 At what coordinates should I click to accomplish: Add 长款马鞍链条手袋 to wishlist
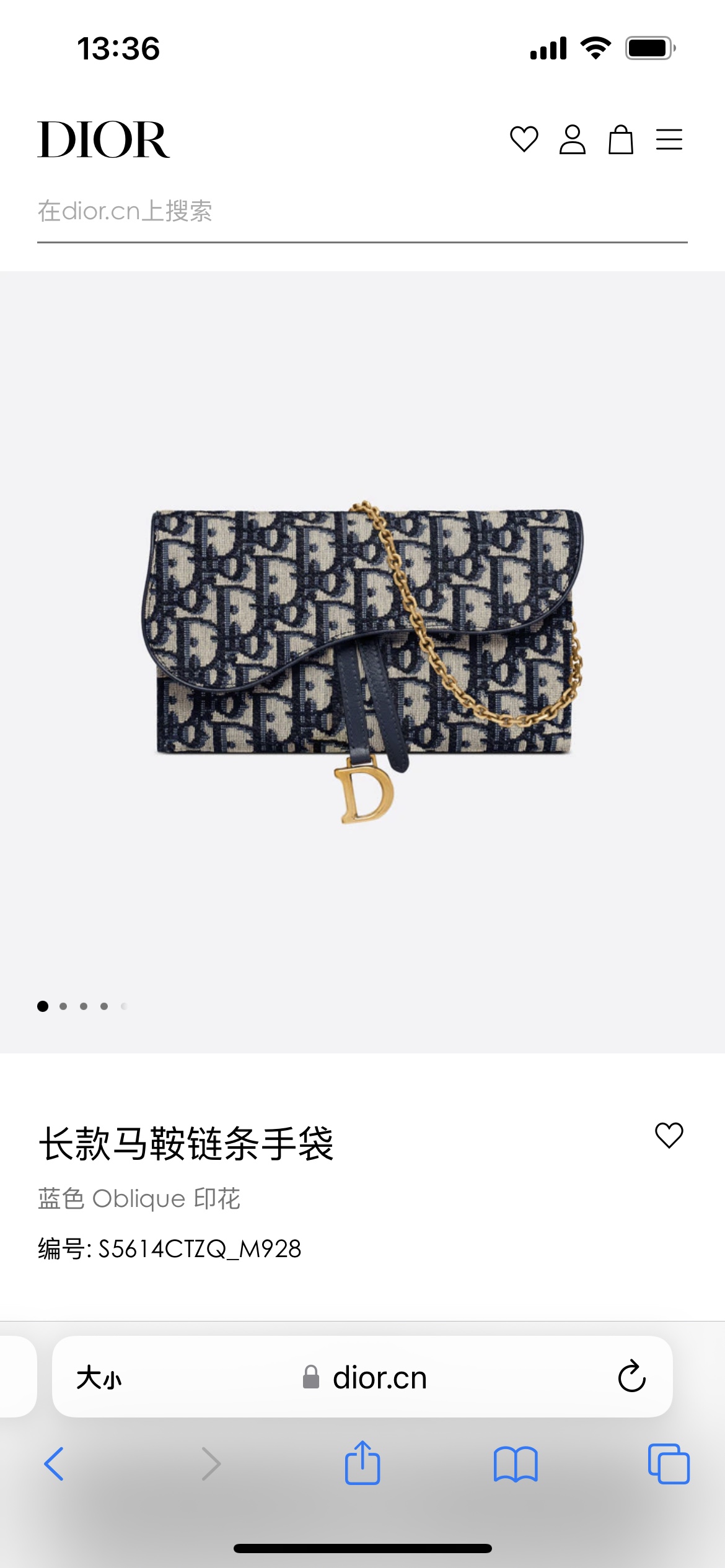pyautogui.click(x=669, y=1136)
